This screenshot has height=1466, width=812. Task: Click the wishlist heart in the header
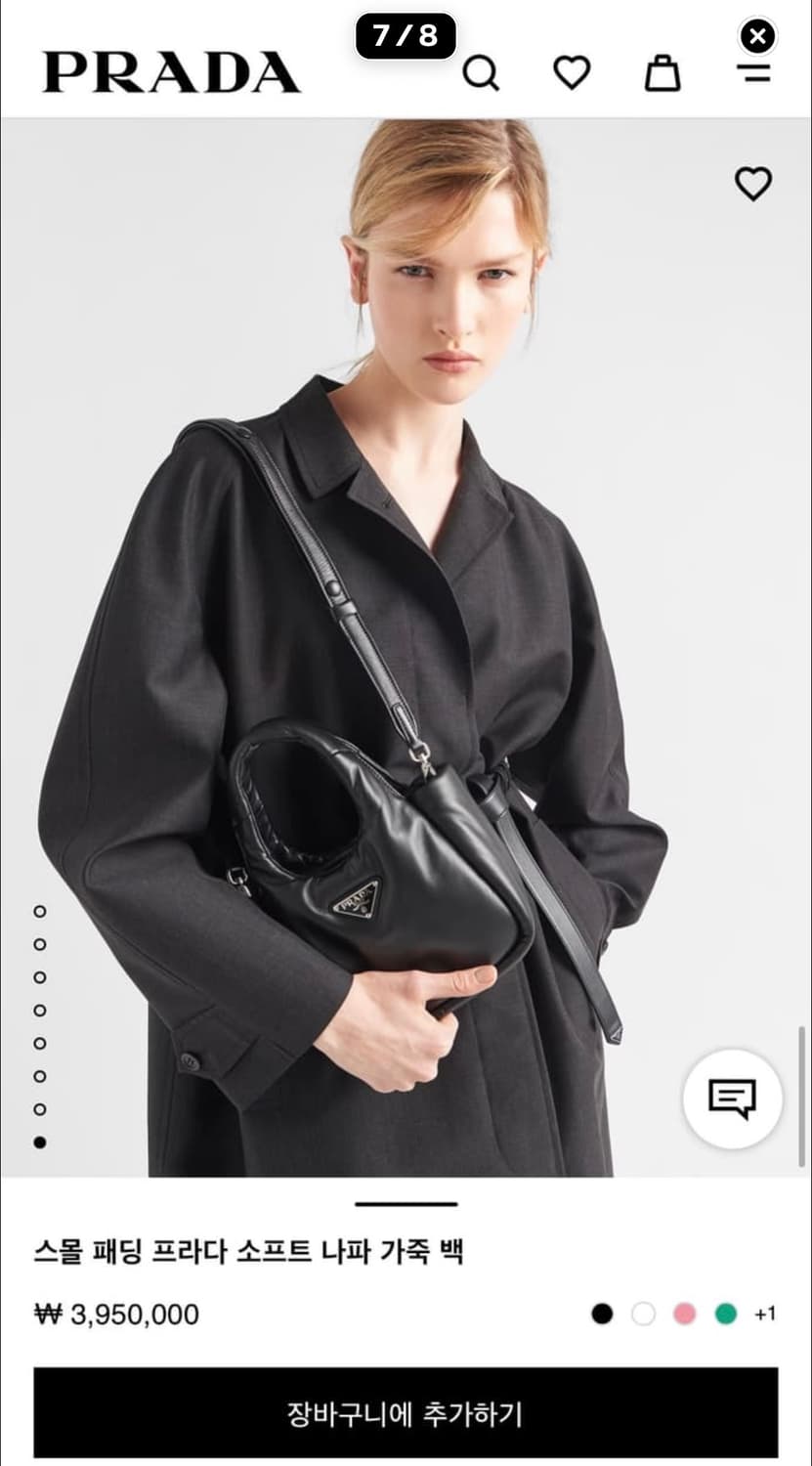[x=574, y=71]
